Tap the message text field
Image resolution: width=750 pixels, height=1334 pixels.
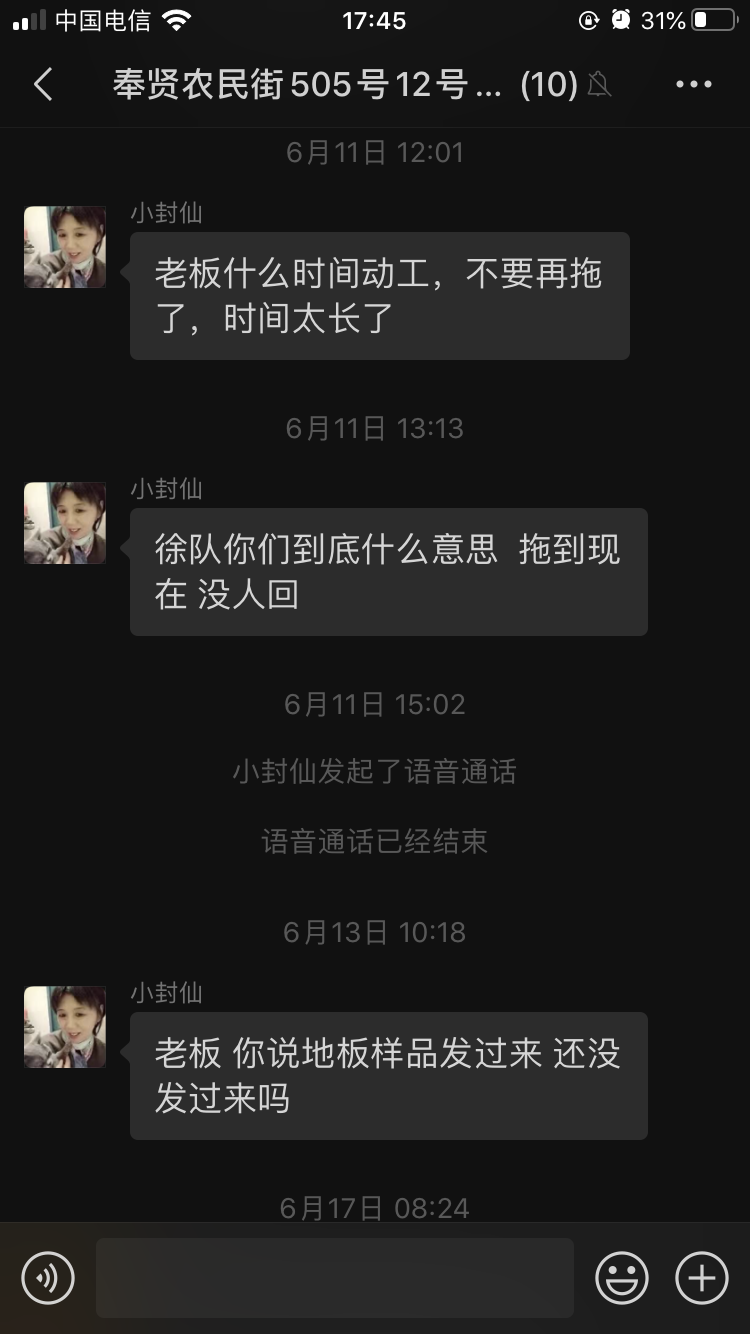334,1277
